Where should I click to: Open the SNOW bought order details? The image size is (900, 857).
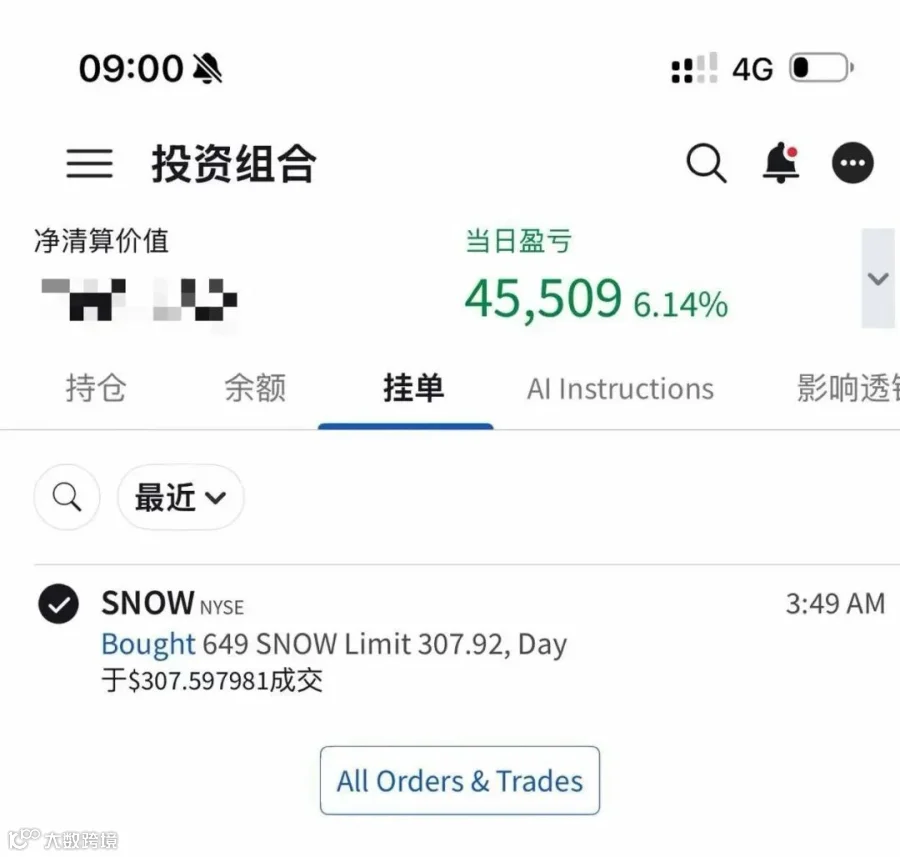[461, 641]
